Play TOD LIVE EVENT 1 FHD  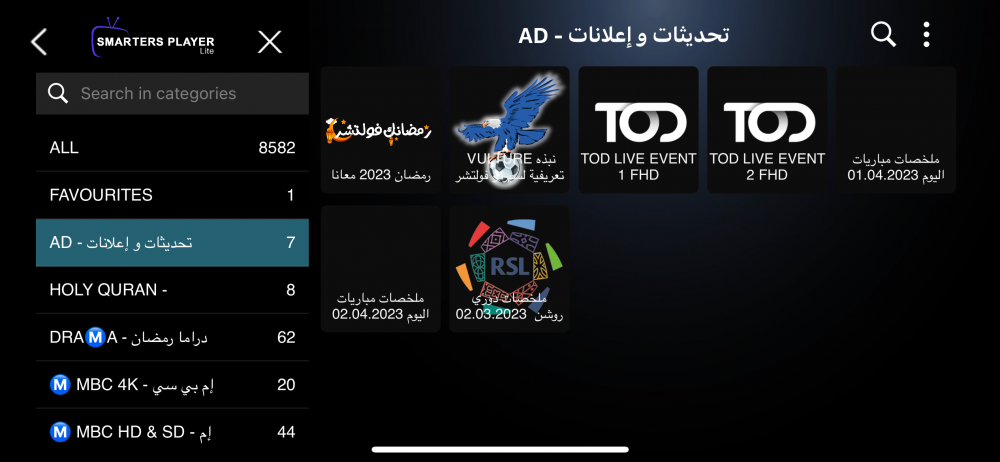639,129
